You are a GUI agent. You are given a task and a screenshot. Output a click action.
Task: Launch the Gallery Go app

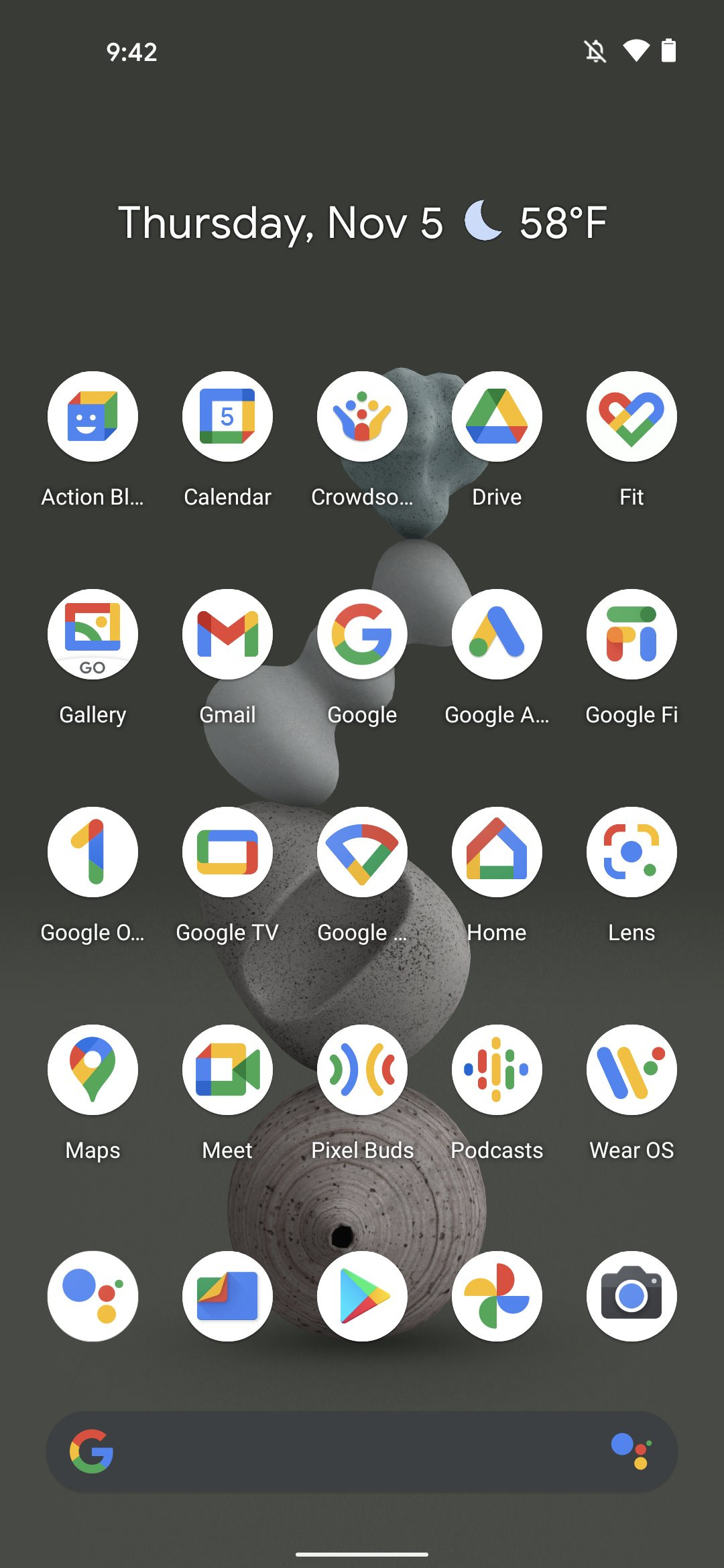pyautogui.click(x=93, y=635)
